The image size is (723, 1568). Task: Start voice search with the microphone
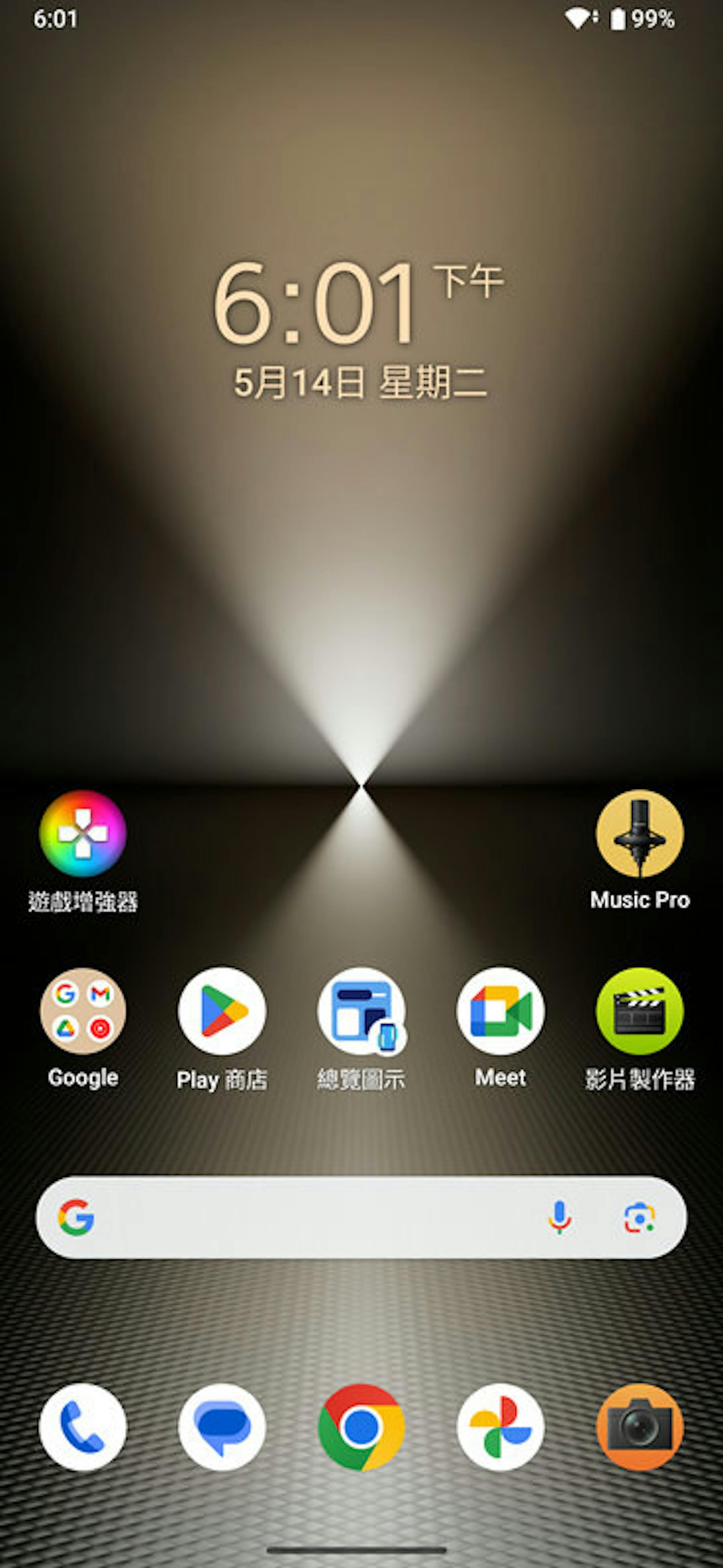[559, 1218]
